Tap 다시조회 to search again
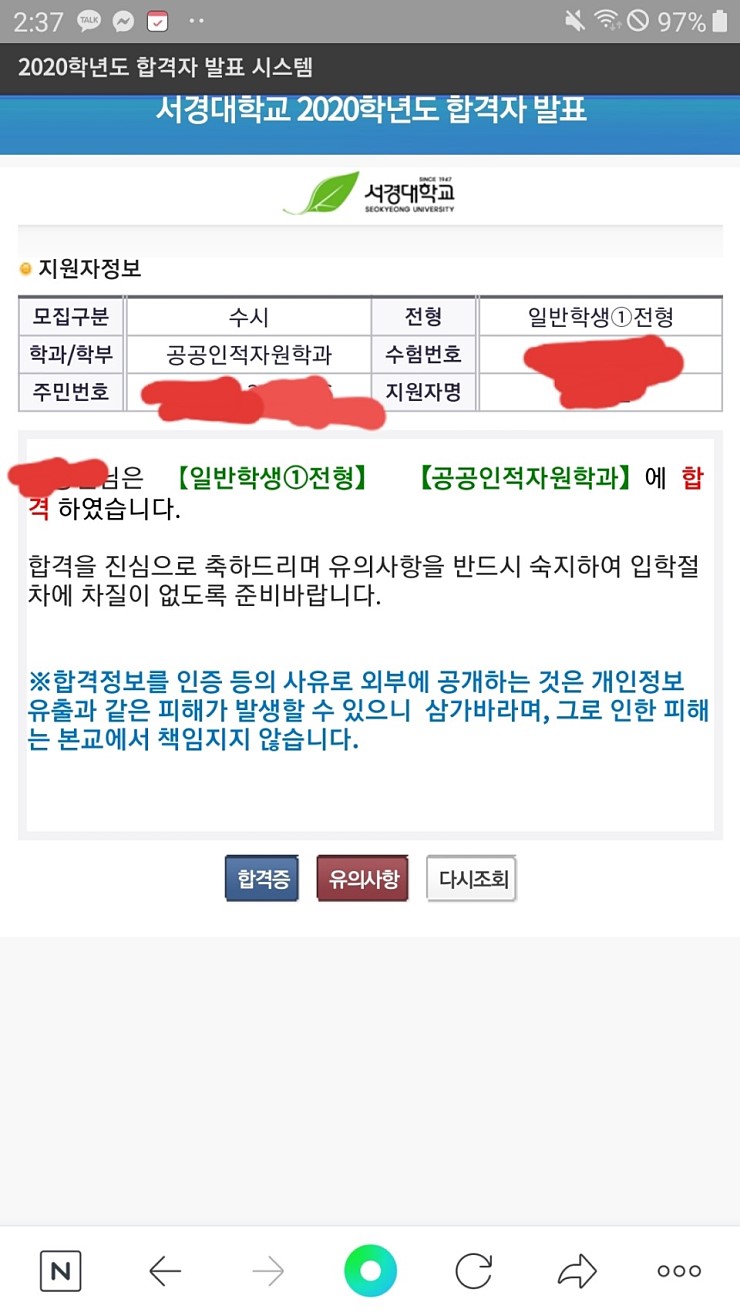Image resolution: width=740 pixels, height=1316 pixels. (473, 880)
